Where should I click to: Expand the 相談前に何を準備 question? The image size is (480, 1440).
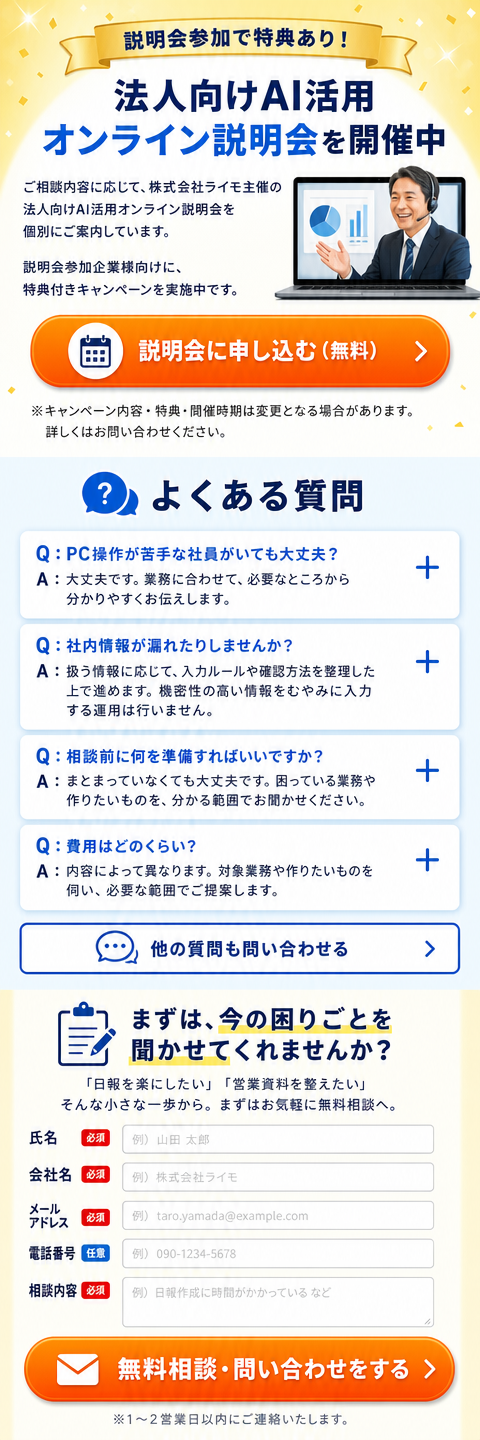pyautogui.click(x=427, y=770)
